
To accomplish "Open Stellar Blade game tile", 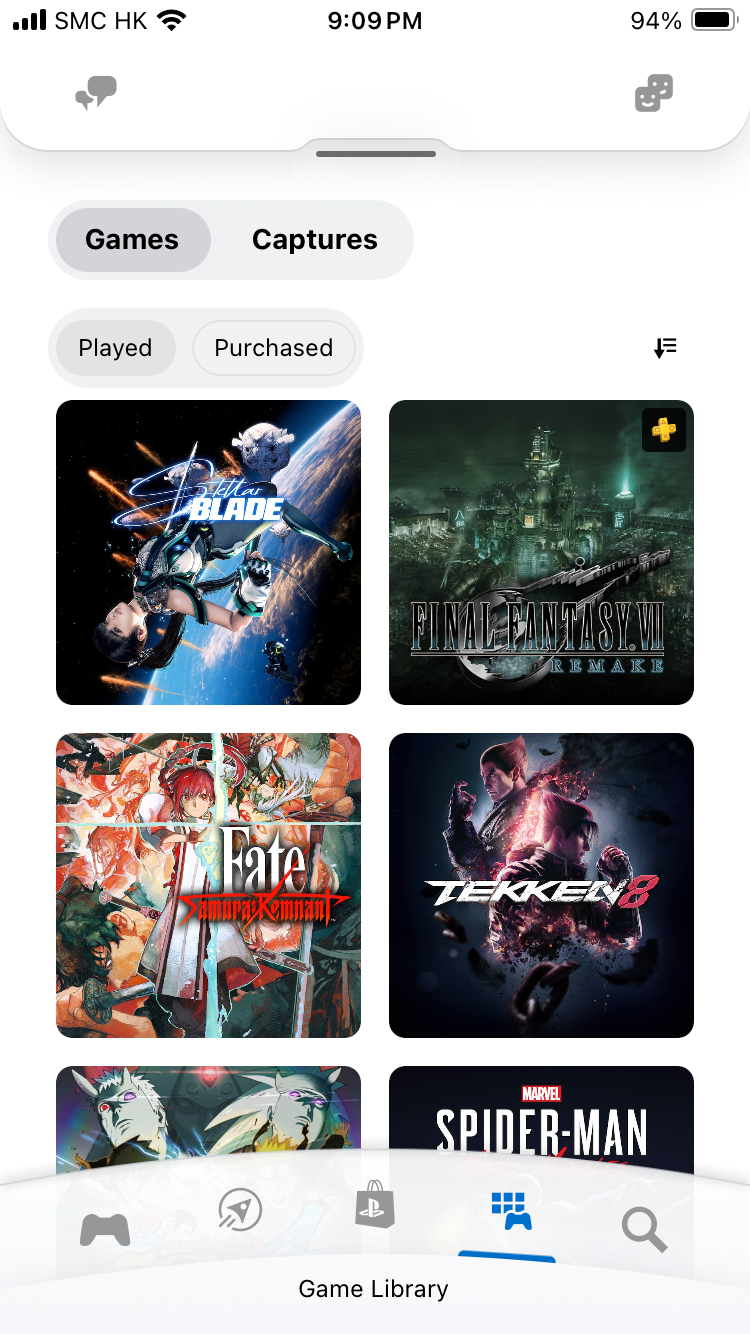I will pos(208,552).
